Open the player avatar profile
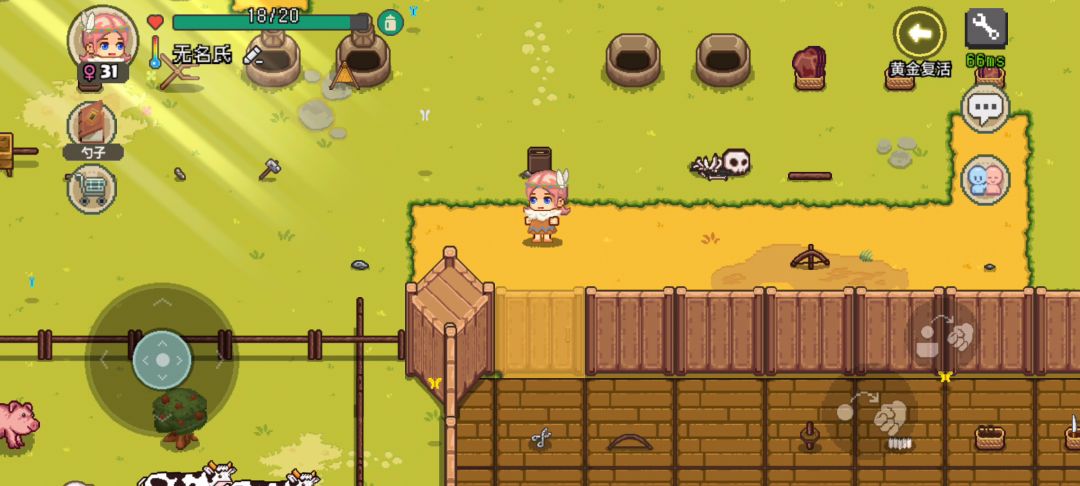 [x=102, y=37]
